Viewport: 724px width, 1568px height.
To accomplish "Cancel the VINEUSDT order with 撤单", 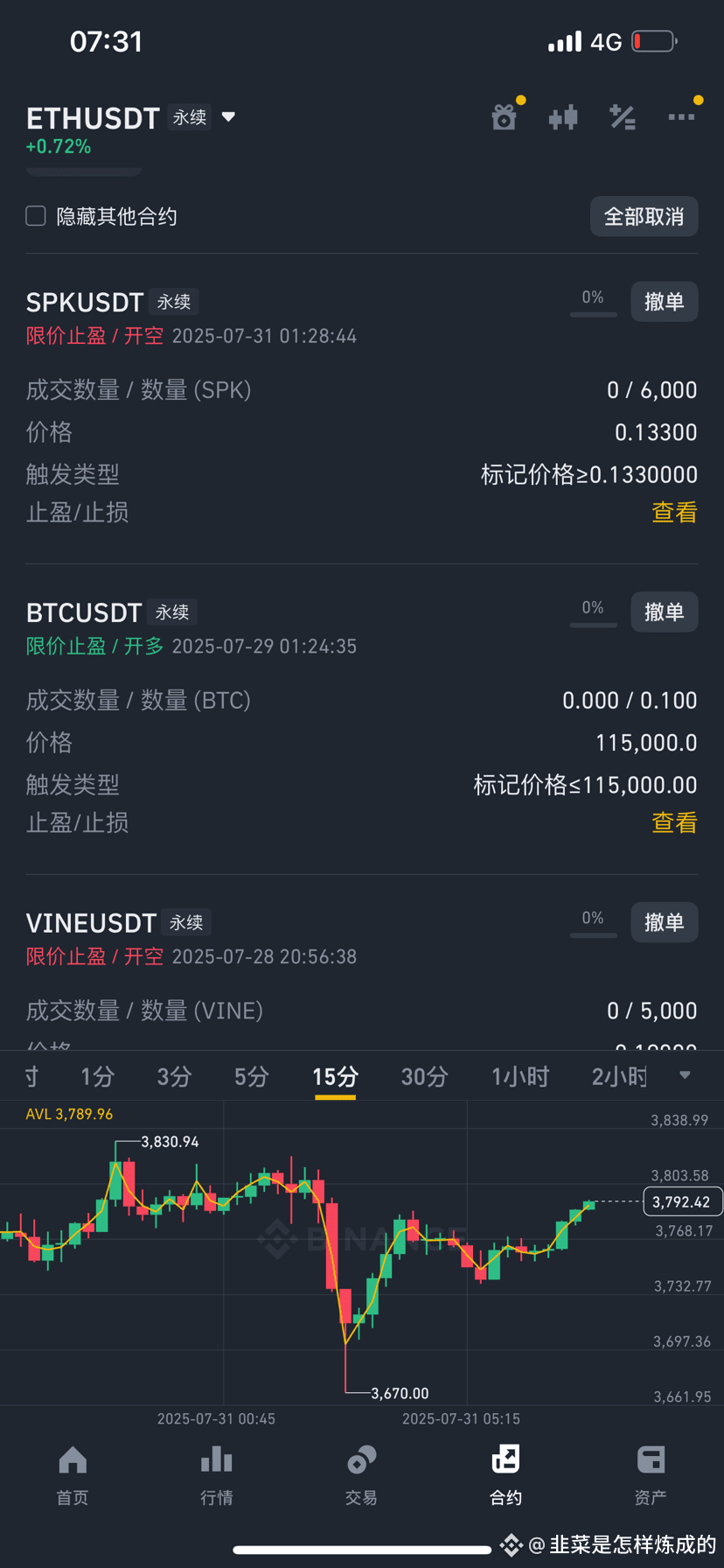I will click(x=665, y=922).
